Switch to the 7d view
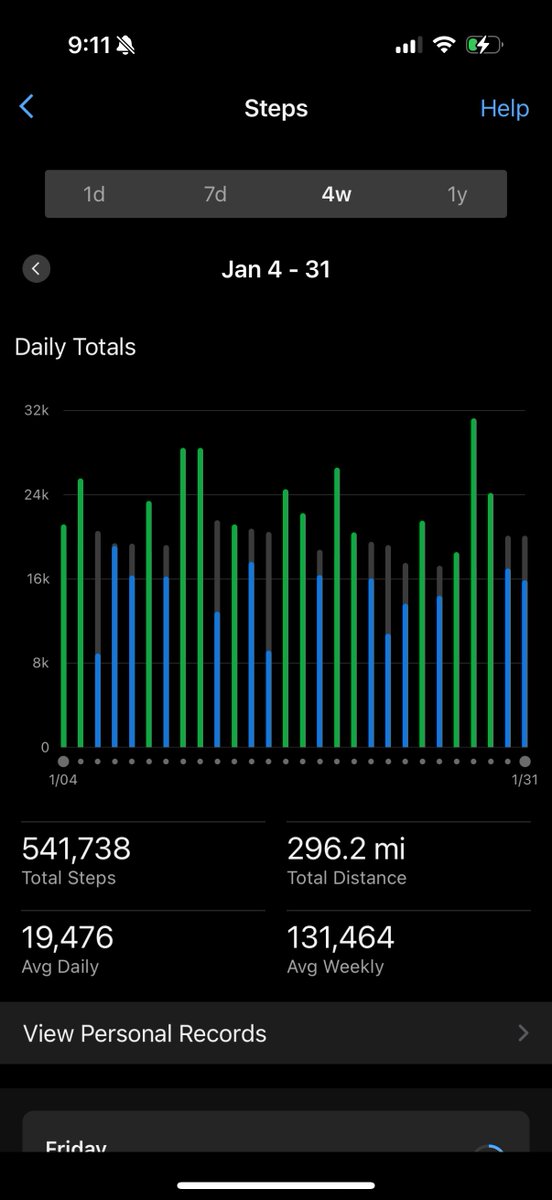 click(x=215, y=194)
